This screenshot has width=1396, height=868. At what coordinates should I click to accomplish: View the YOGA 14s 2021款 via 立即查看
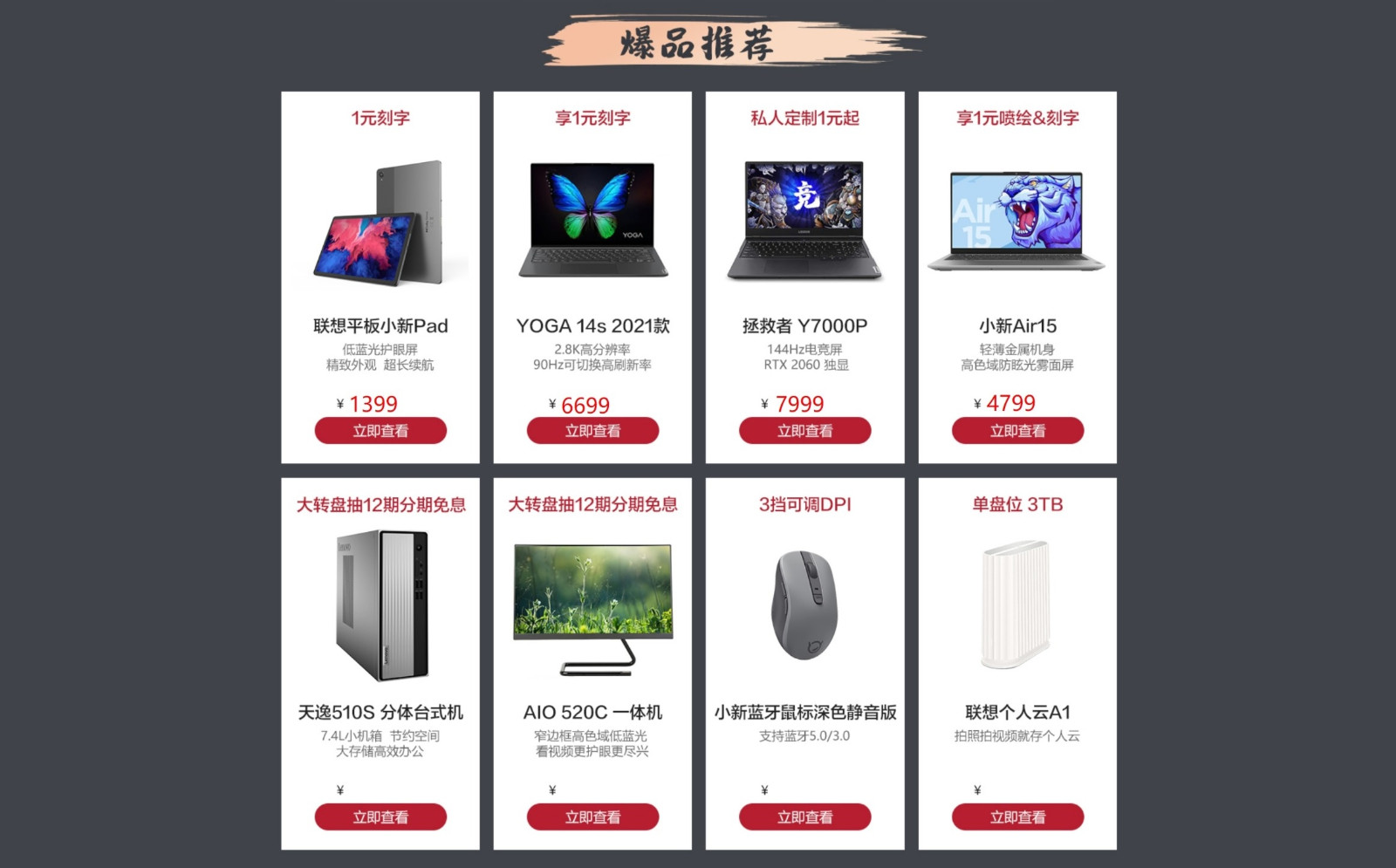(x=592, y=430)
